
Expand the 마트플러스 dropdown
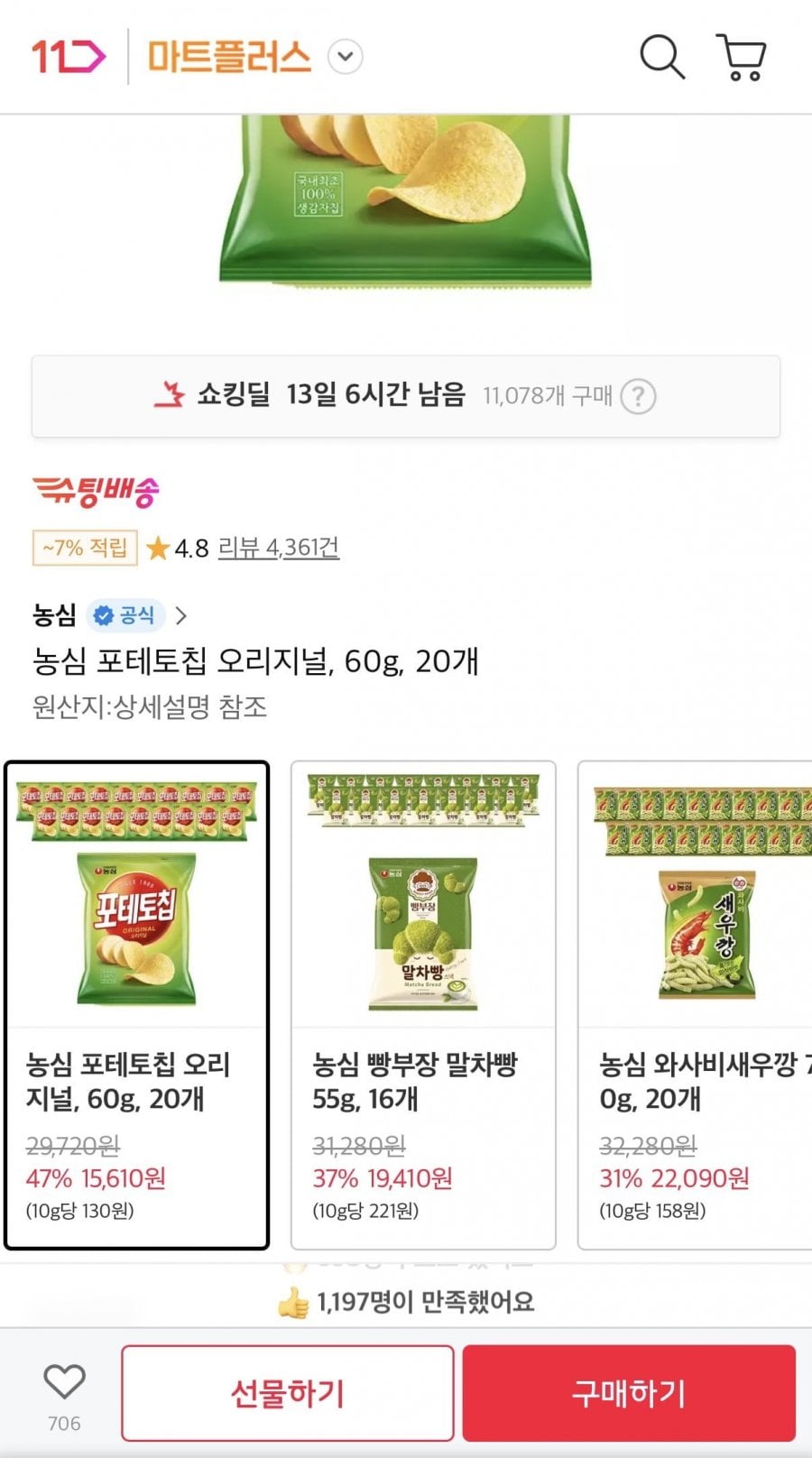tap(345, 57)
